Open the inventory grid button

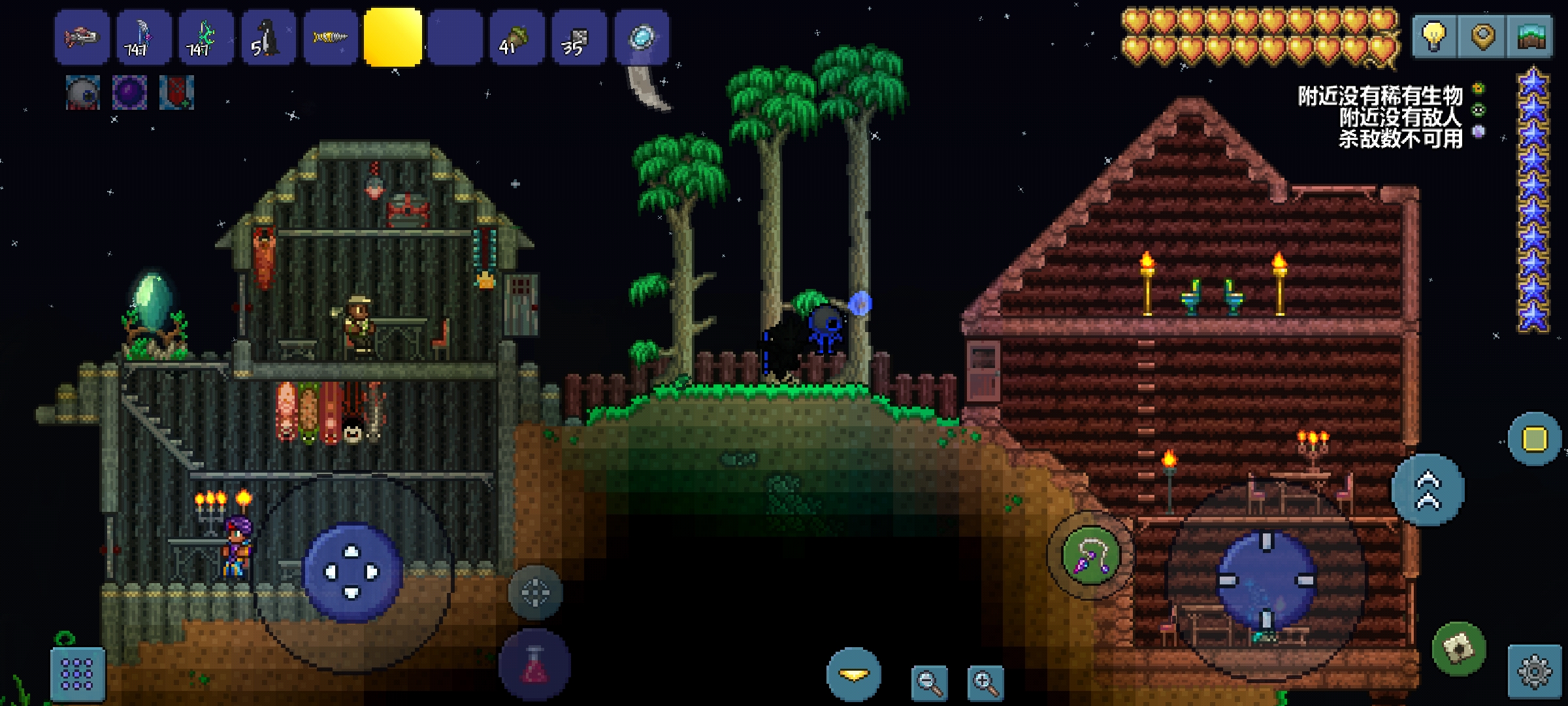click(78, 674)
